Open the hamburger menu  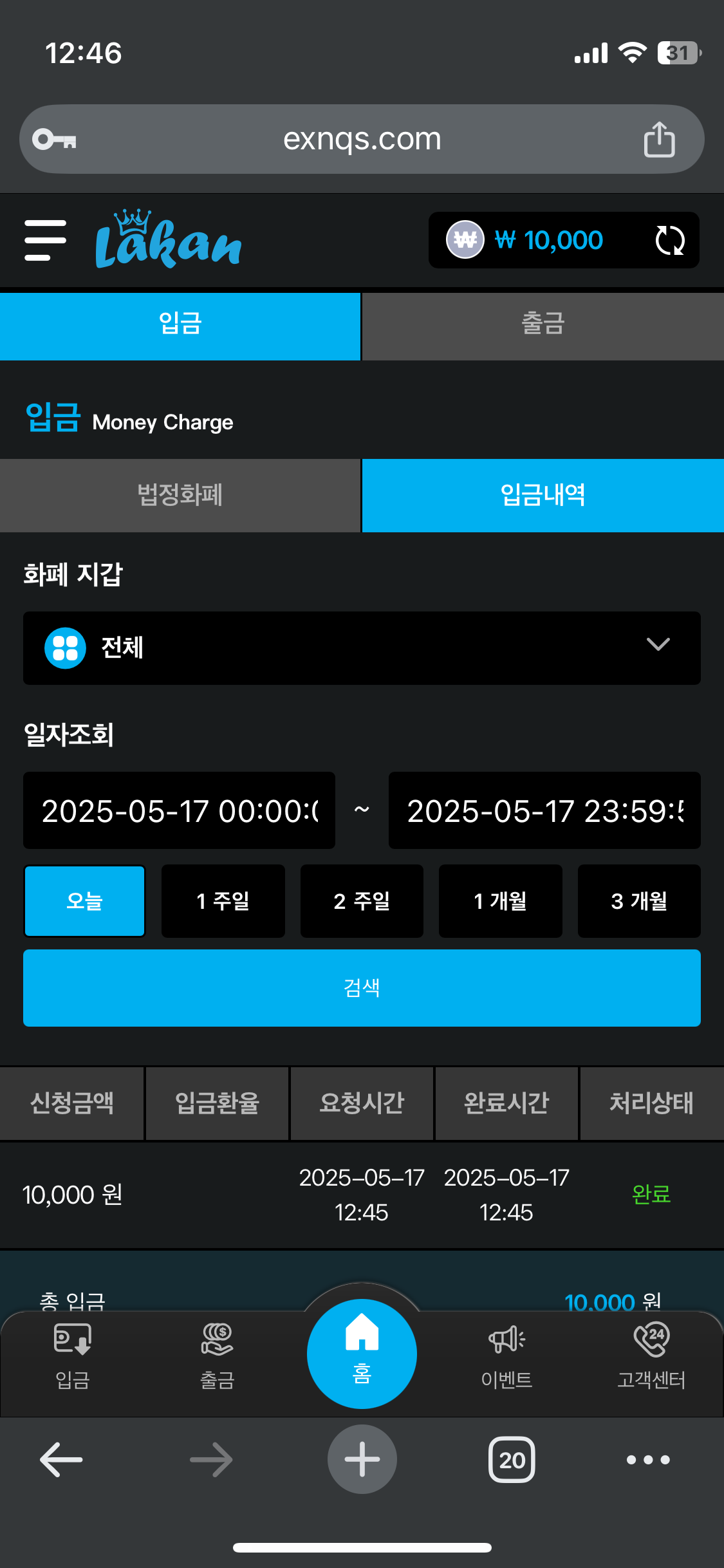coord(45,240)
